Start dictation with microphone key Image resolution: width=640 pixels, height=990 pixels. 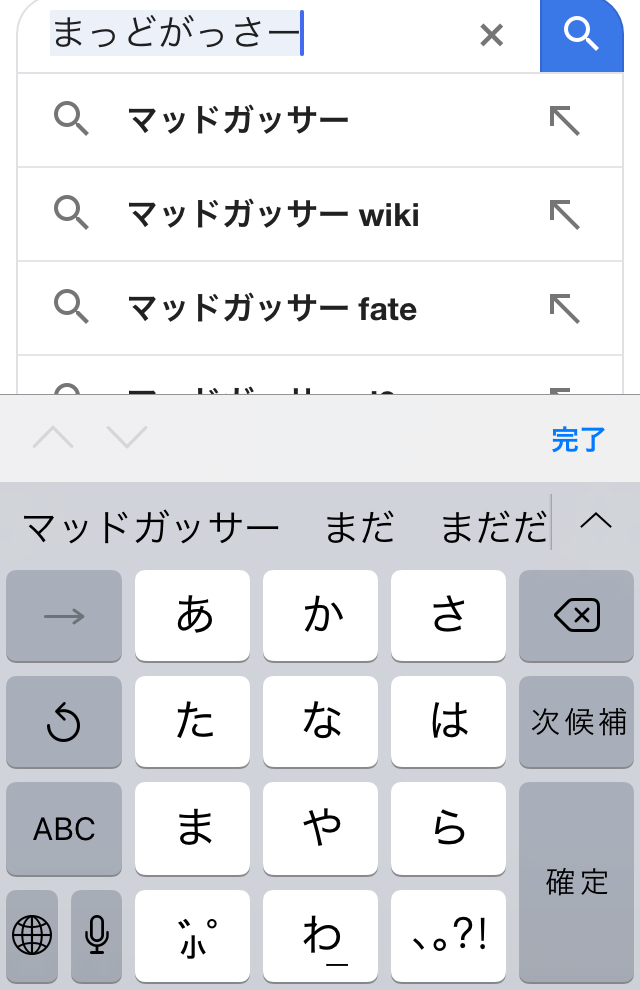coord(96,935)
